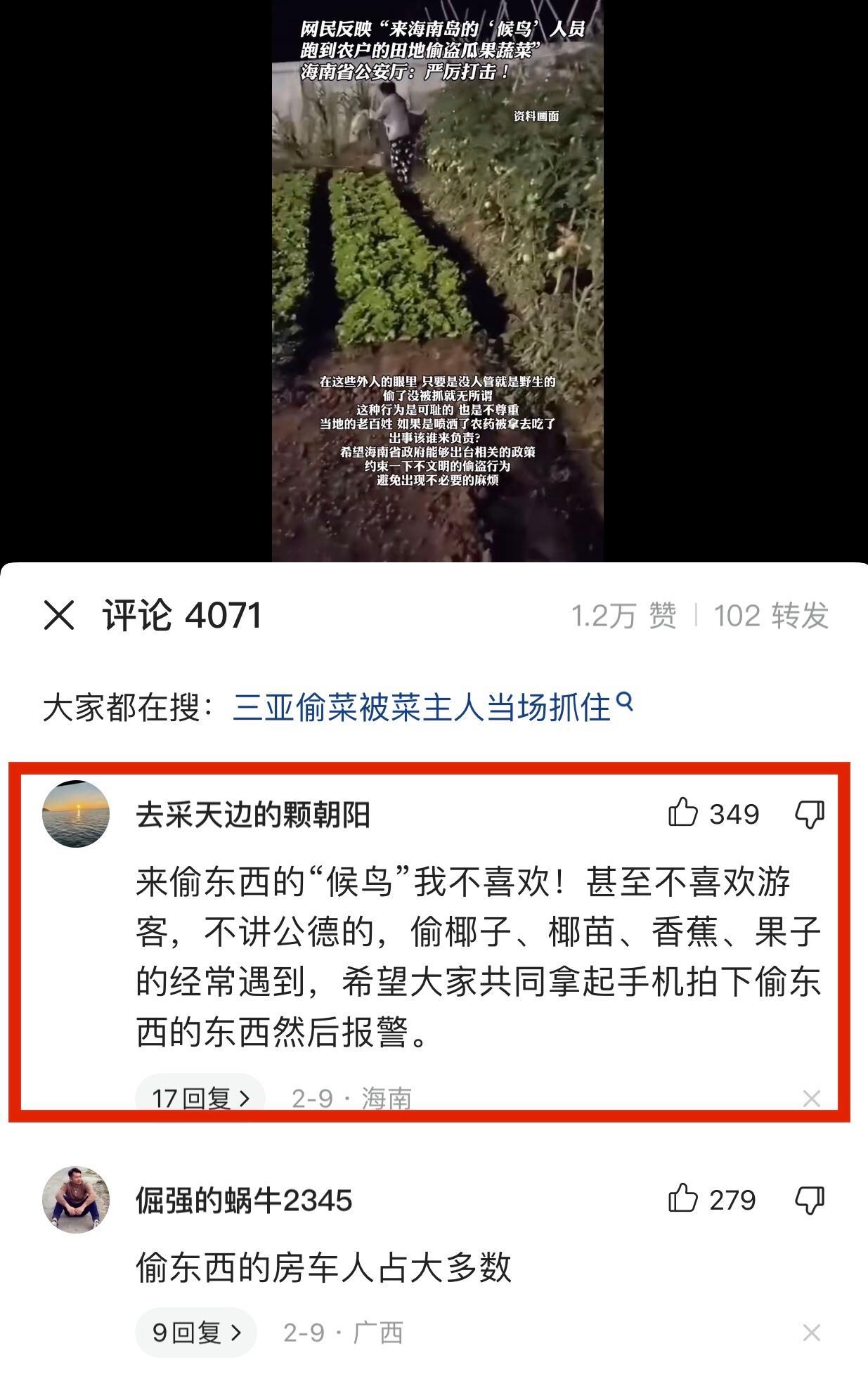Open 去采天边的颗朝阳's profile avatar

point(76,814)
